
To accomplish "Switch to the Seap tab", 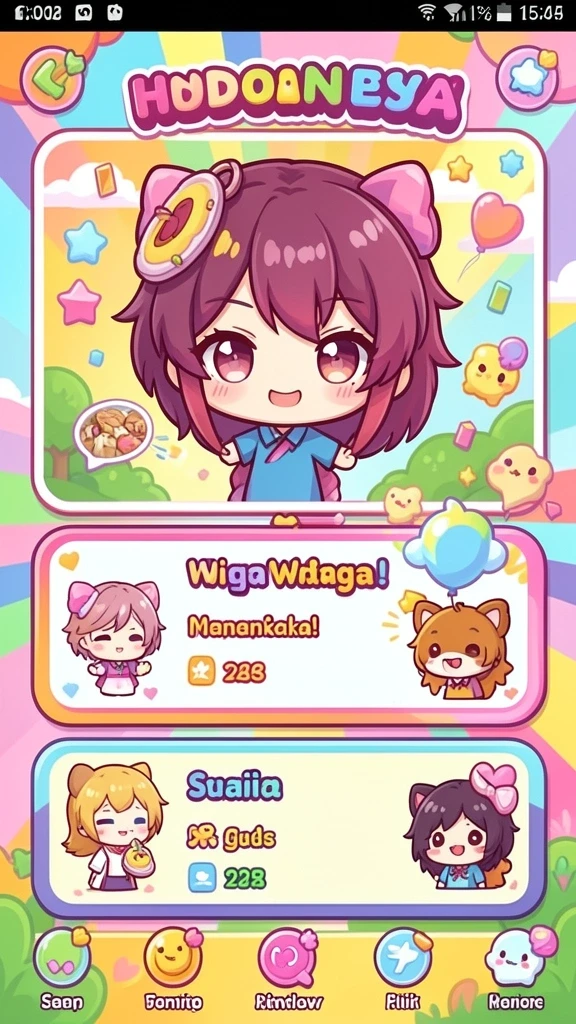I will point(62,970).
